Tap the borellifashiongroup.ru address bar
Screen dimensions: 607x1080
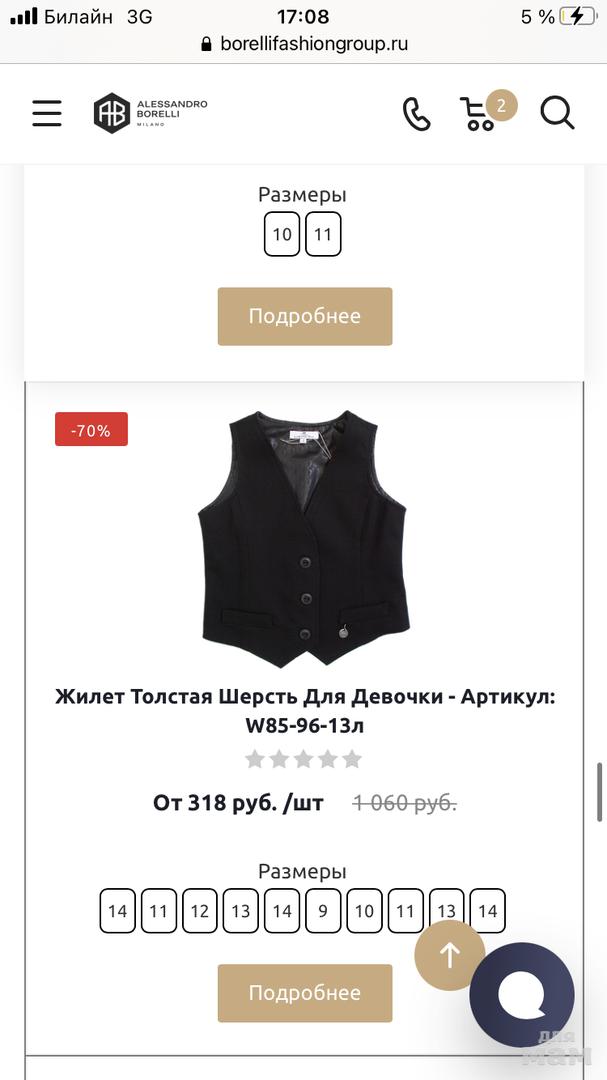pos(304,44)
